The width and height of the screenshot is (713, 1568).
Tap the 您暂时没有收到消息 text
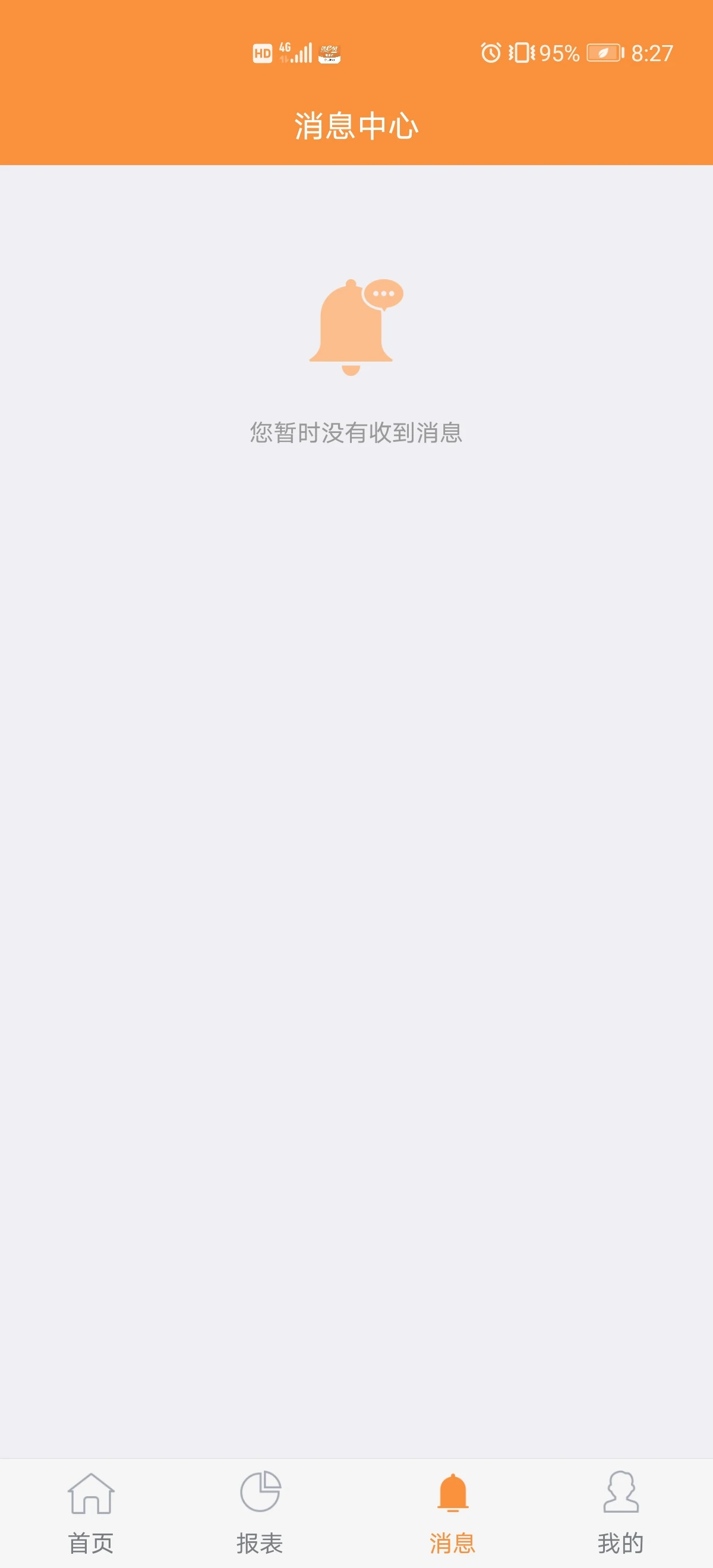click(356, 432)
